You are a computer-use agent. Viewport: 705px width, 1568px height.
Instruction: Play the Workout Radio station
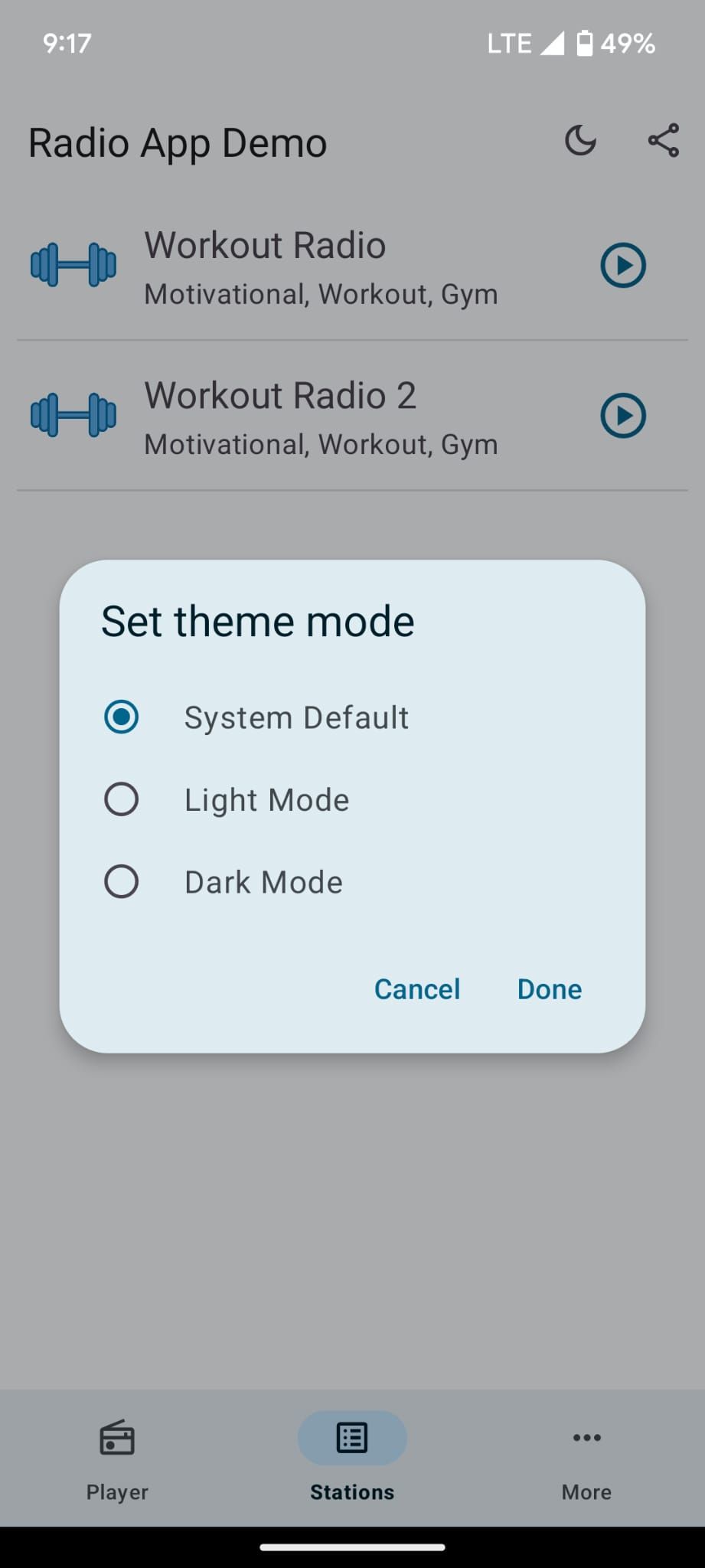click(x=622, y=266)
